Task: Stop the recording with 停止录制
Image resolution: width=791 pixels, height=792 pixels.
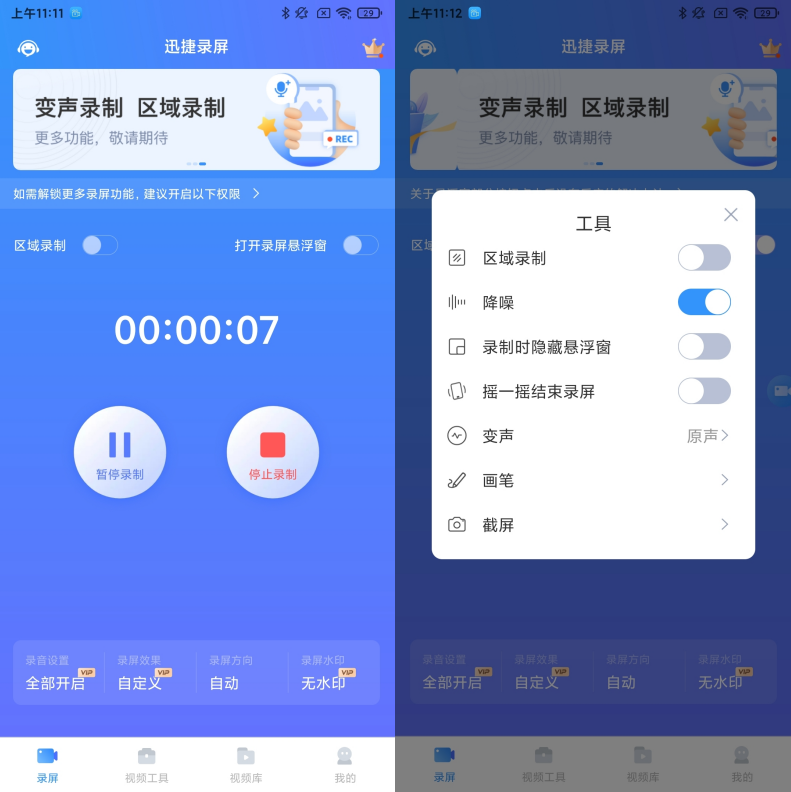Action: coord(273,452)
